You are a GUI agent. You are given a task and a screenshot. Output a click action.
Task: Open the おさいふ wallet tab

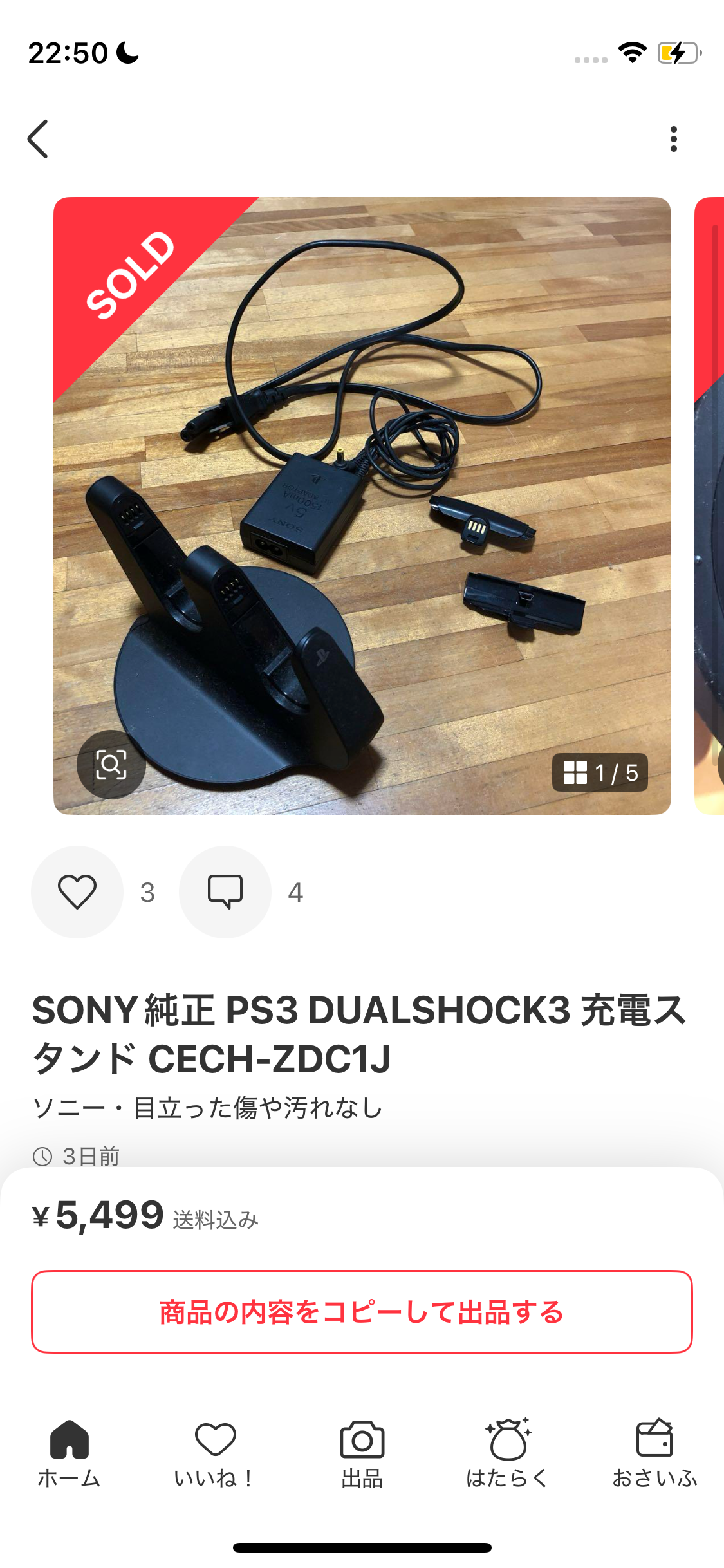click(x=654, y=1453)
